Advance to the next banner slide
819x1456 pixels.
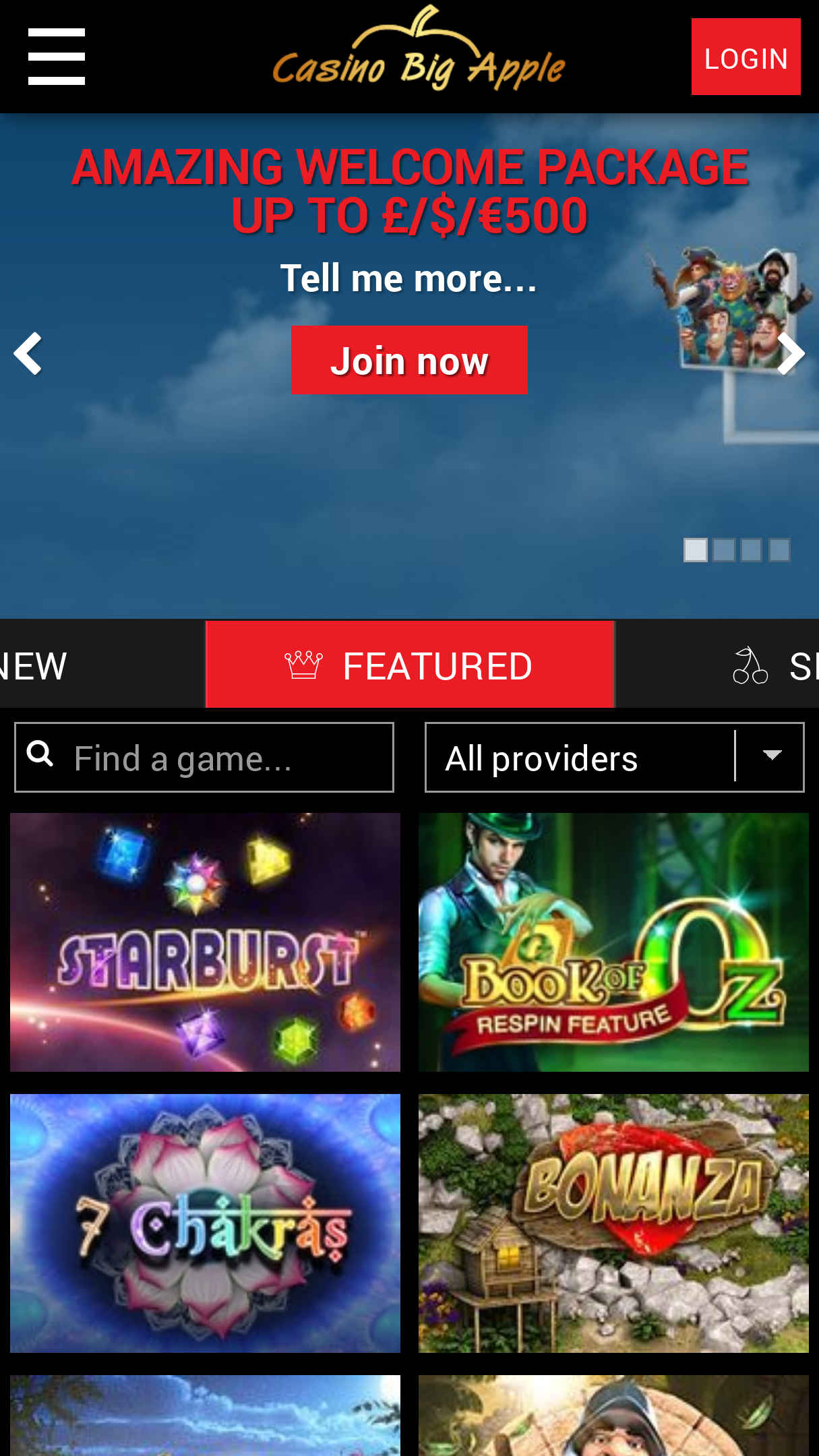[x=791, y=353]
